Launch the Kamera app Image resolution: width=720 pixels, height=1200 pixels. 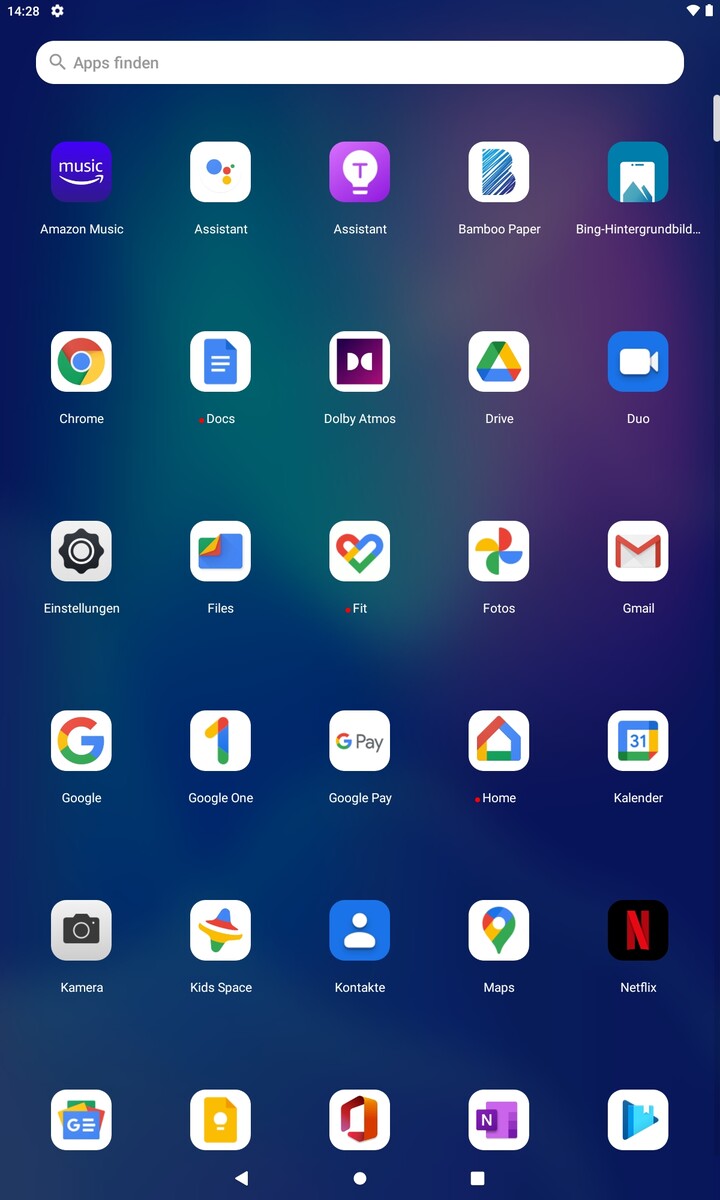pos(81,931)
